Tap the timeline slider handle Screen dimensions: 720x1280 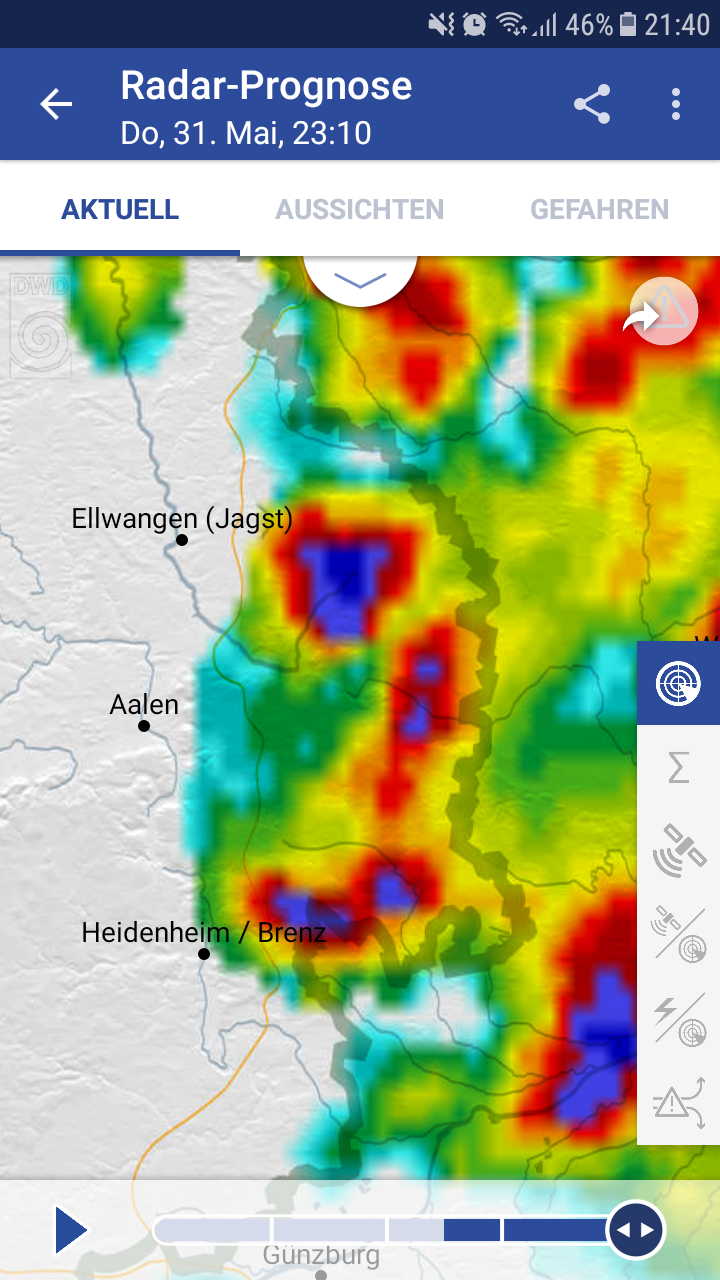(636, 1230)
